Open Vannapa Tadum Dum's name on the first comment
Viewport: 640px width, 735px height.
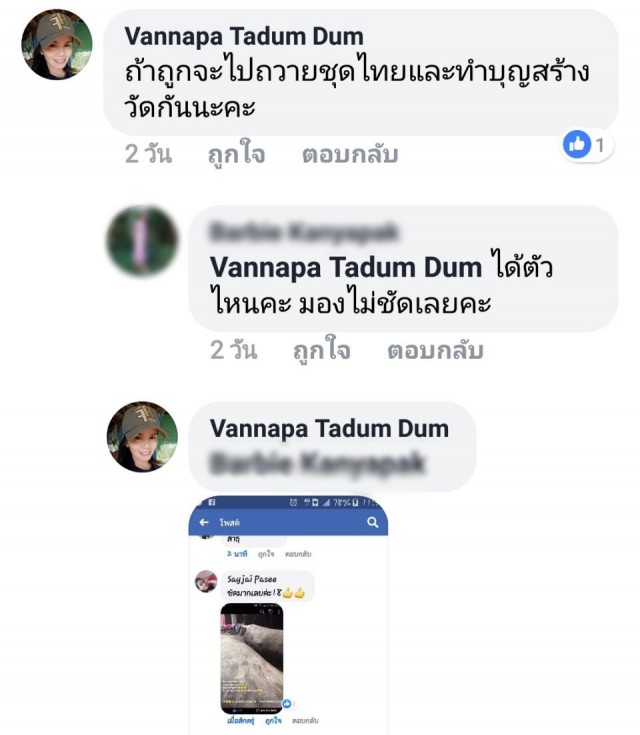244,37
